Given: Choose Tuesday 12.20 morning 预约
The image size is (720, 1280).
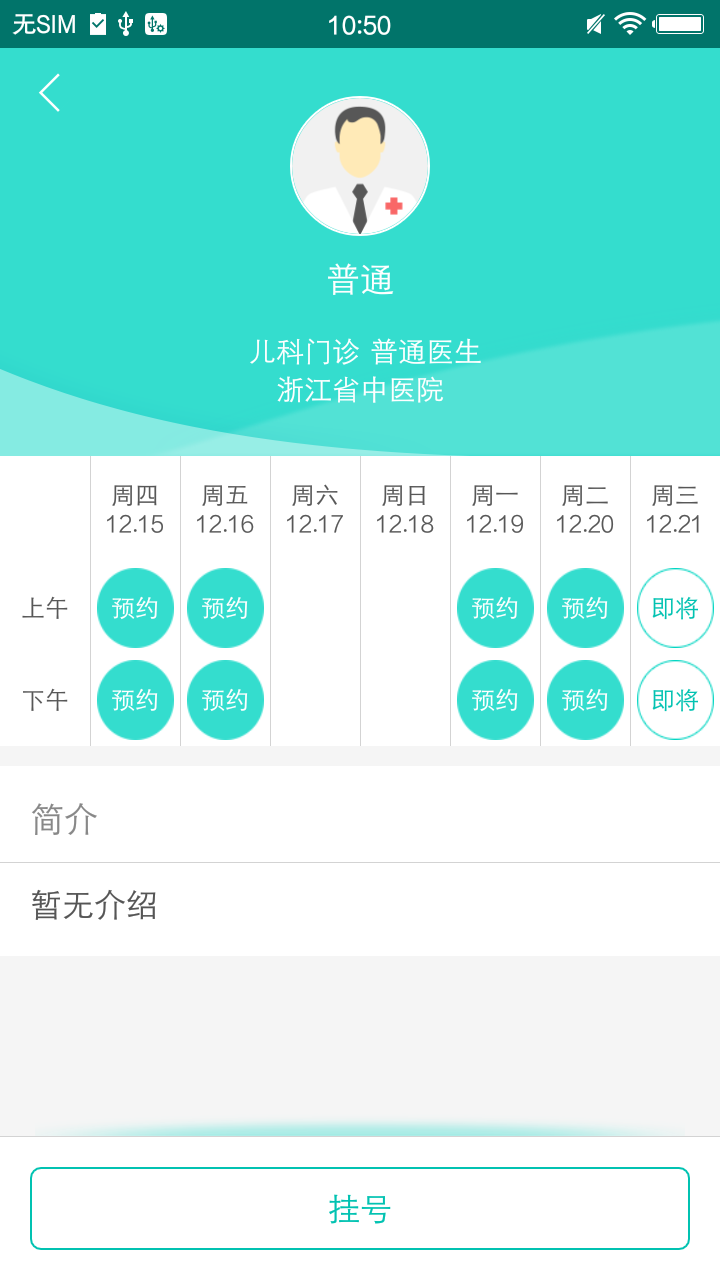Looking at the screenshot, I should tap(585, 608).
